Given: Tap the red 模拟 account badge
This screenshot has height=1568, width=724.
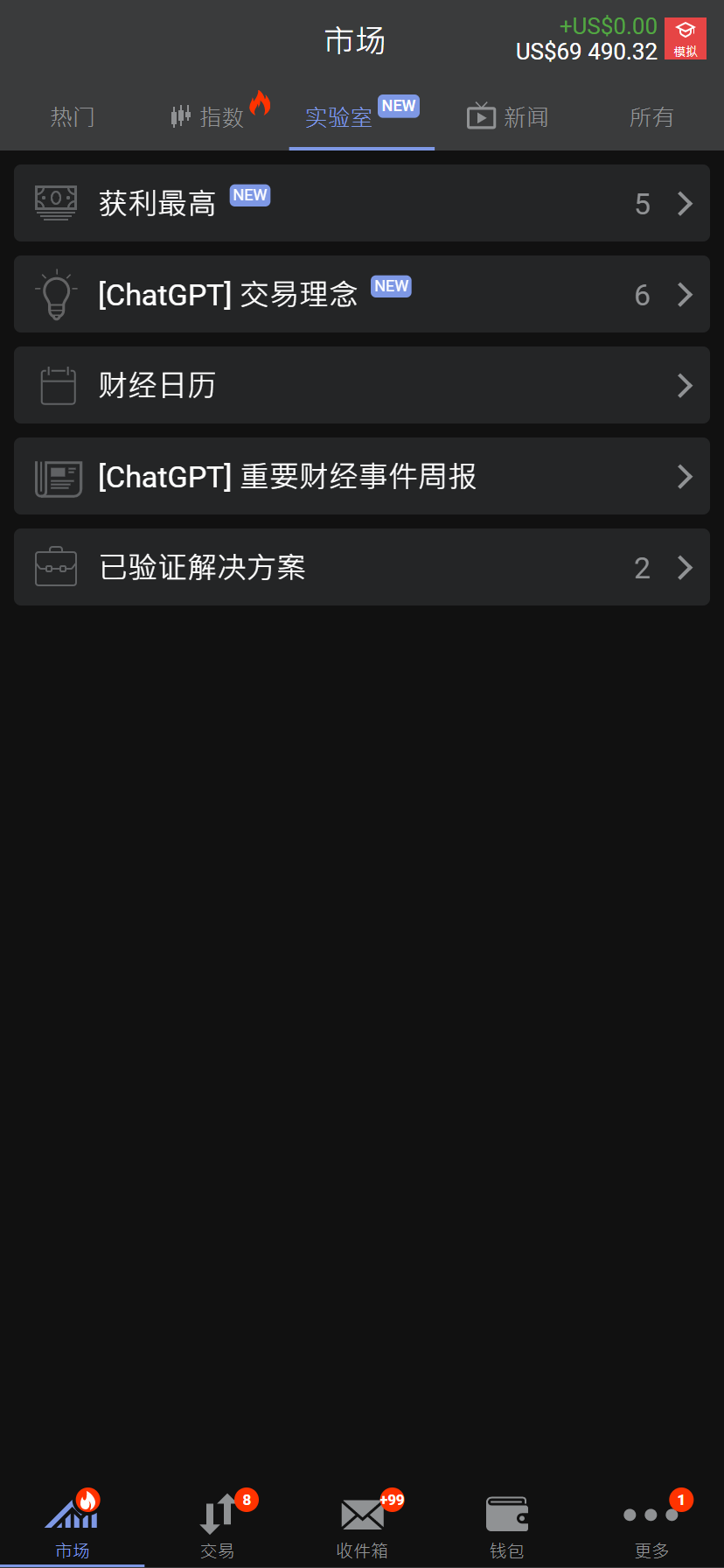Looking at the screenshot, I should [x=685, y=38].
